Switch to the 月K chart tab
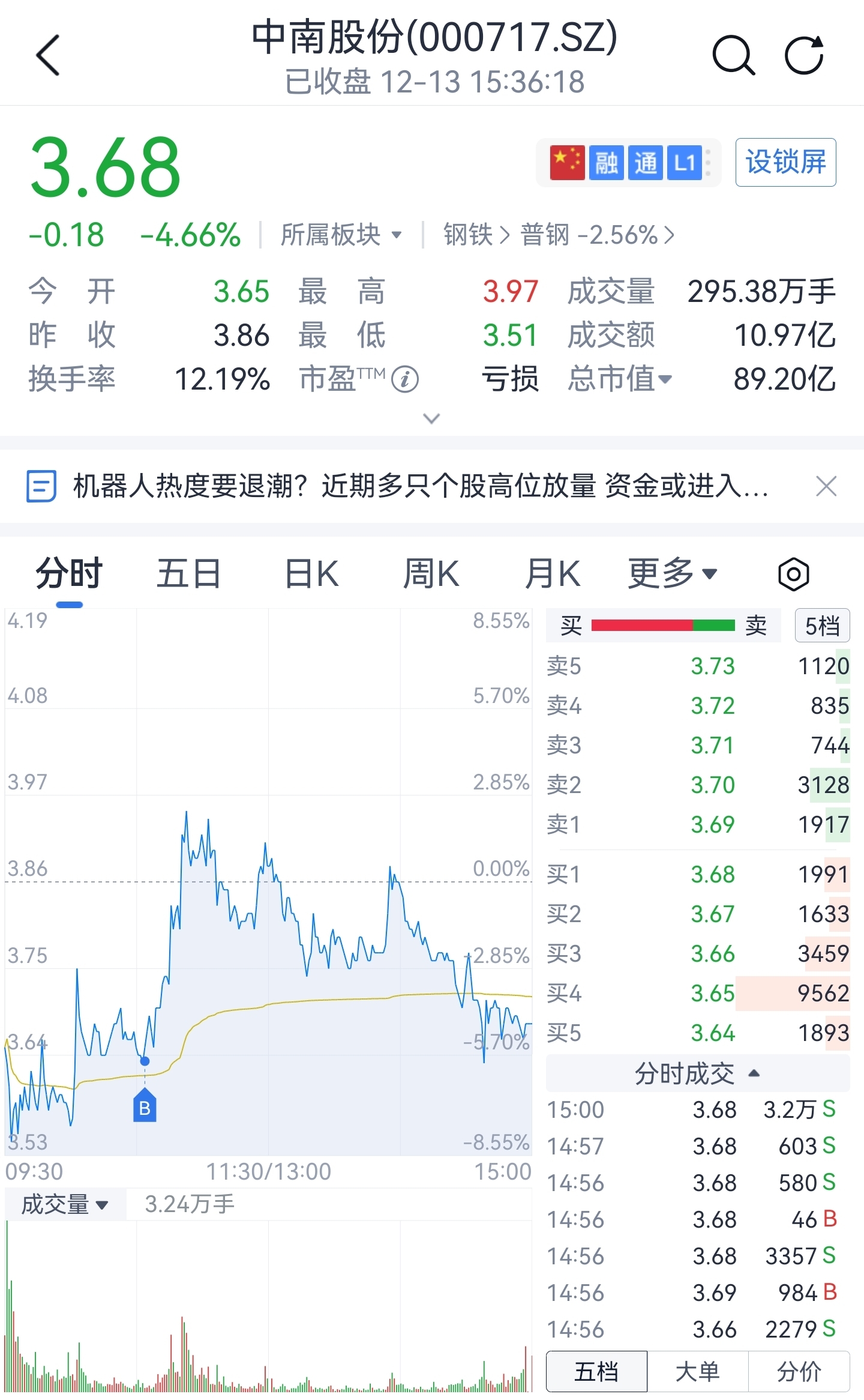This screenshot has width=864, height=1400. (x=552, y=573)
